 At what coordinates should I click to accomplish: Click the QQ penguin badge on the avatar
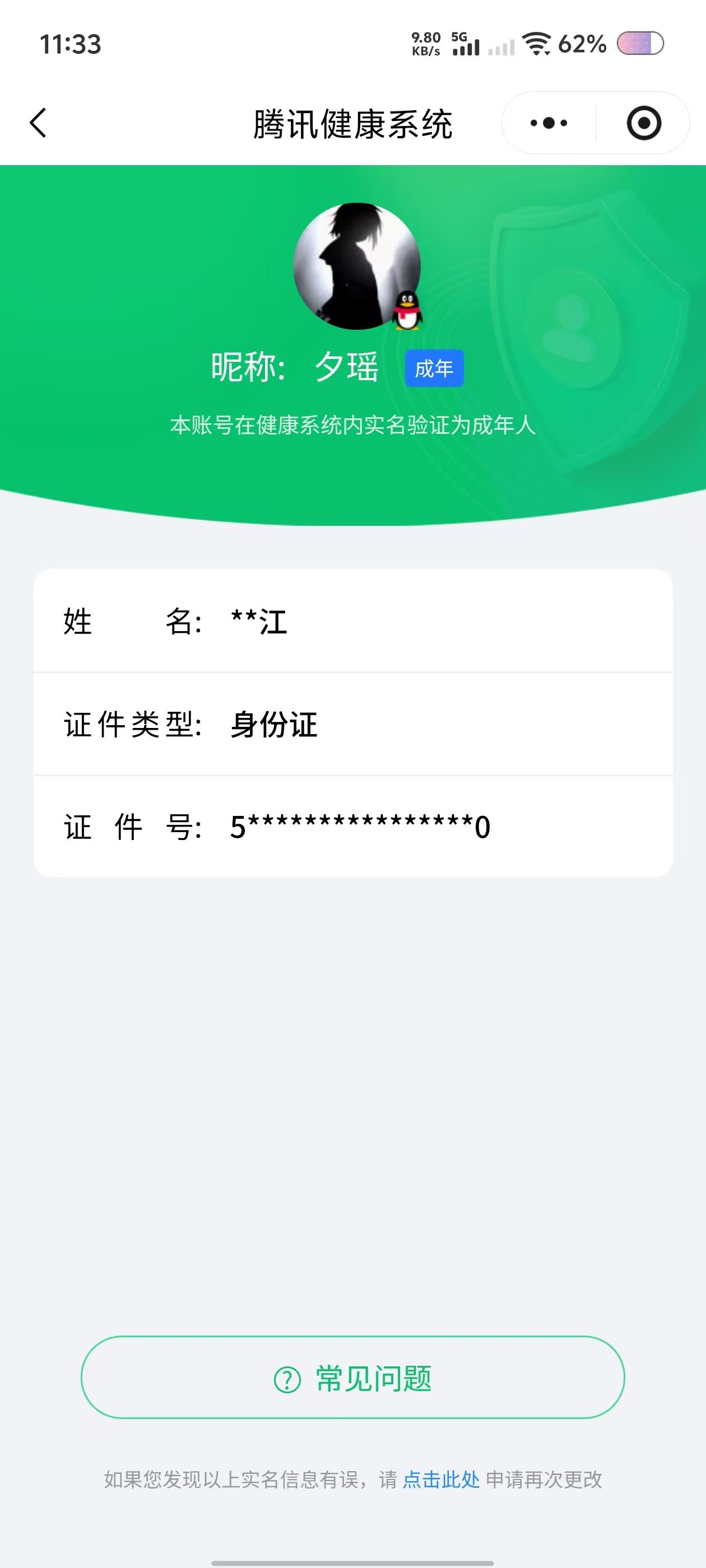click(x=407, y=312)
